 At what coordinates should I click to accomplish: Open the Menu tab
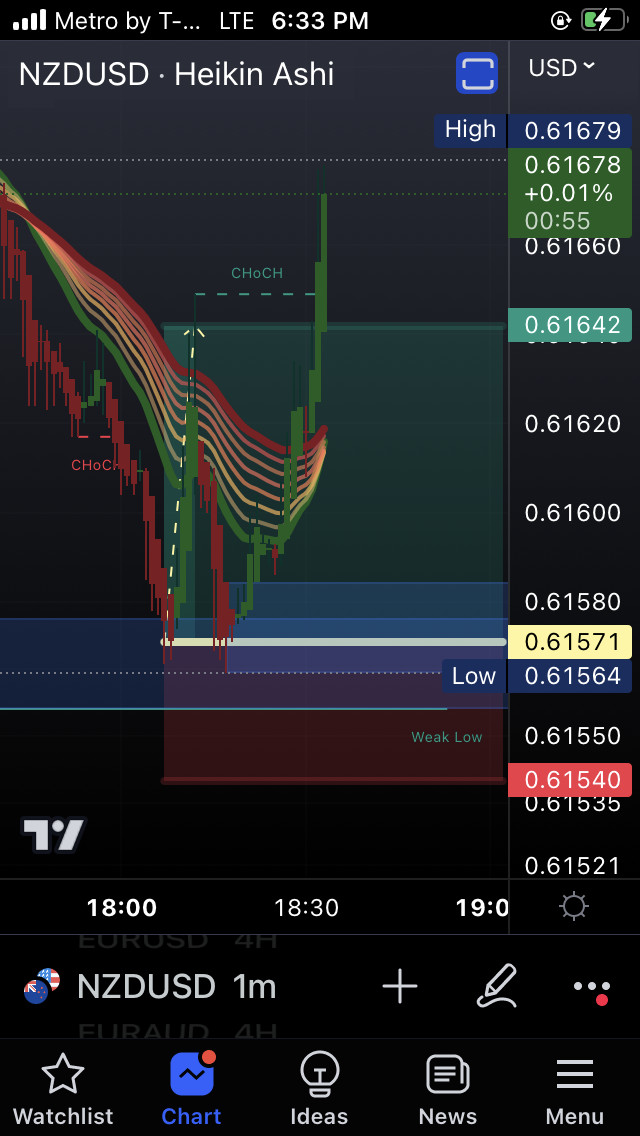(x=575, y=1090)
